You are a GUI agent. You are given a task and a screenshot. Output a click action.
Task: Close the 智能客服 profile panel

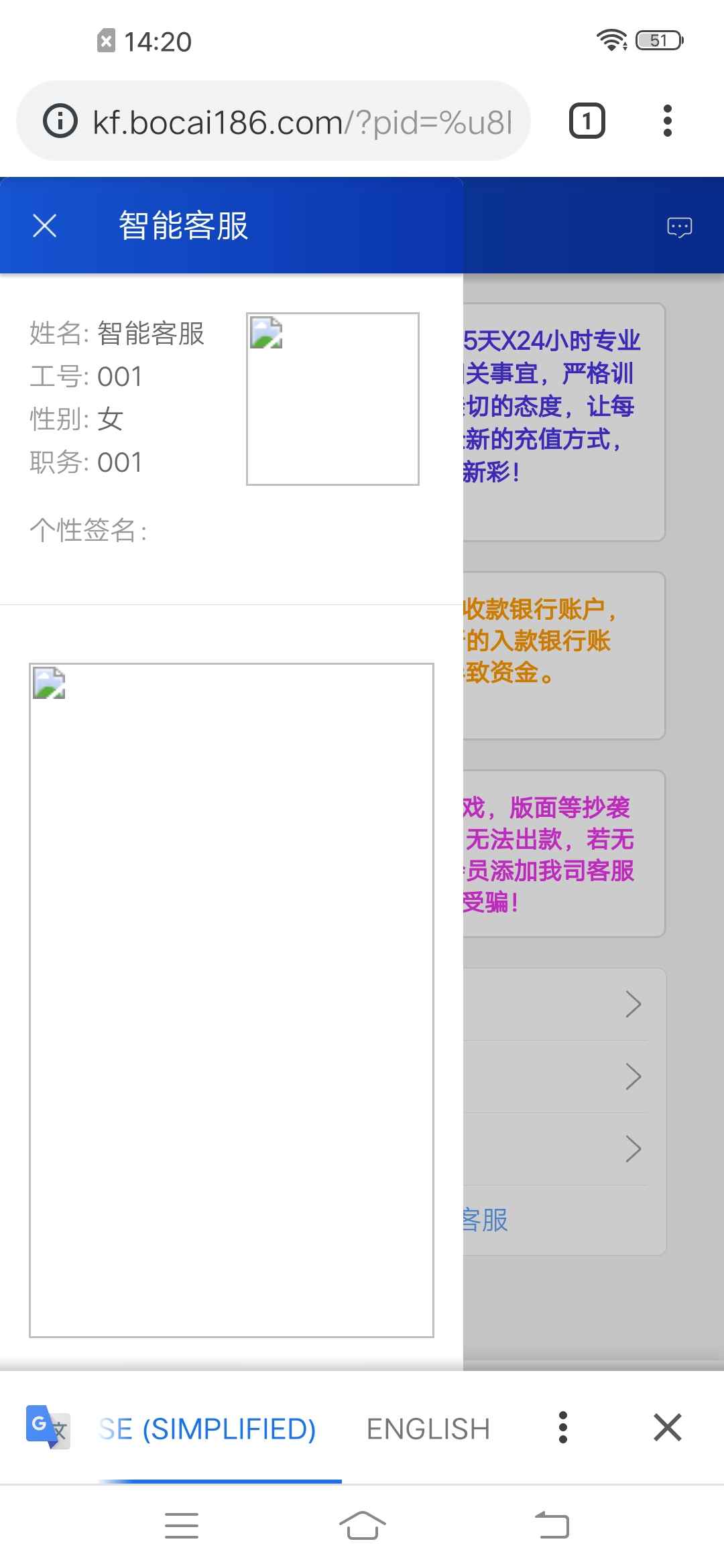(x=45, y=226)
